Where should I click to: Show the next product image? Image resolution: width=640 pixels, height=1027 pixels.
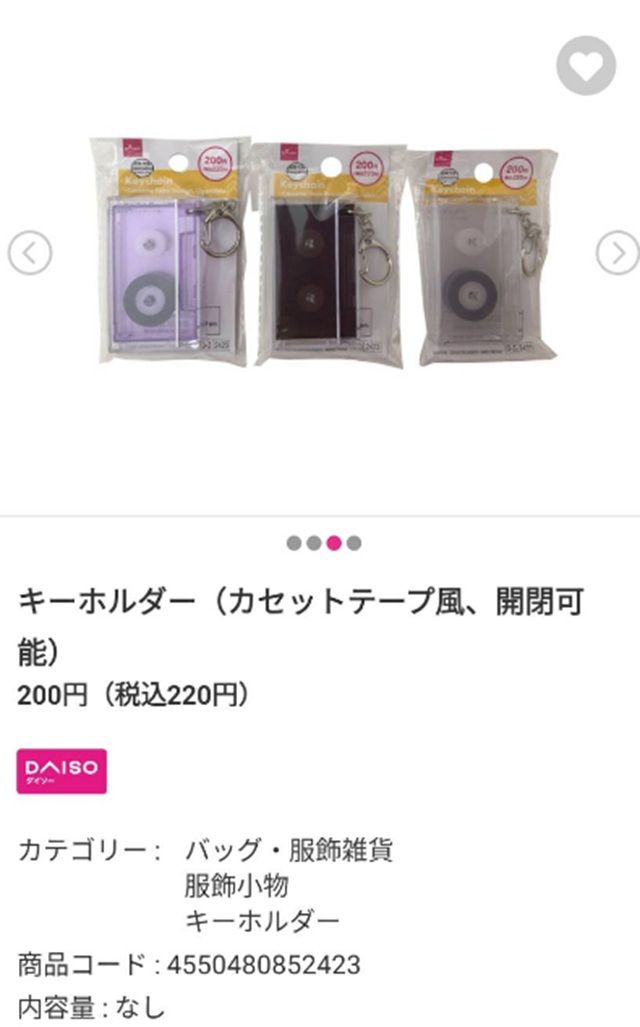pos(617,253)
